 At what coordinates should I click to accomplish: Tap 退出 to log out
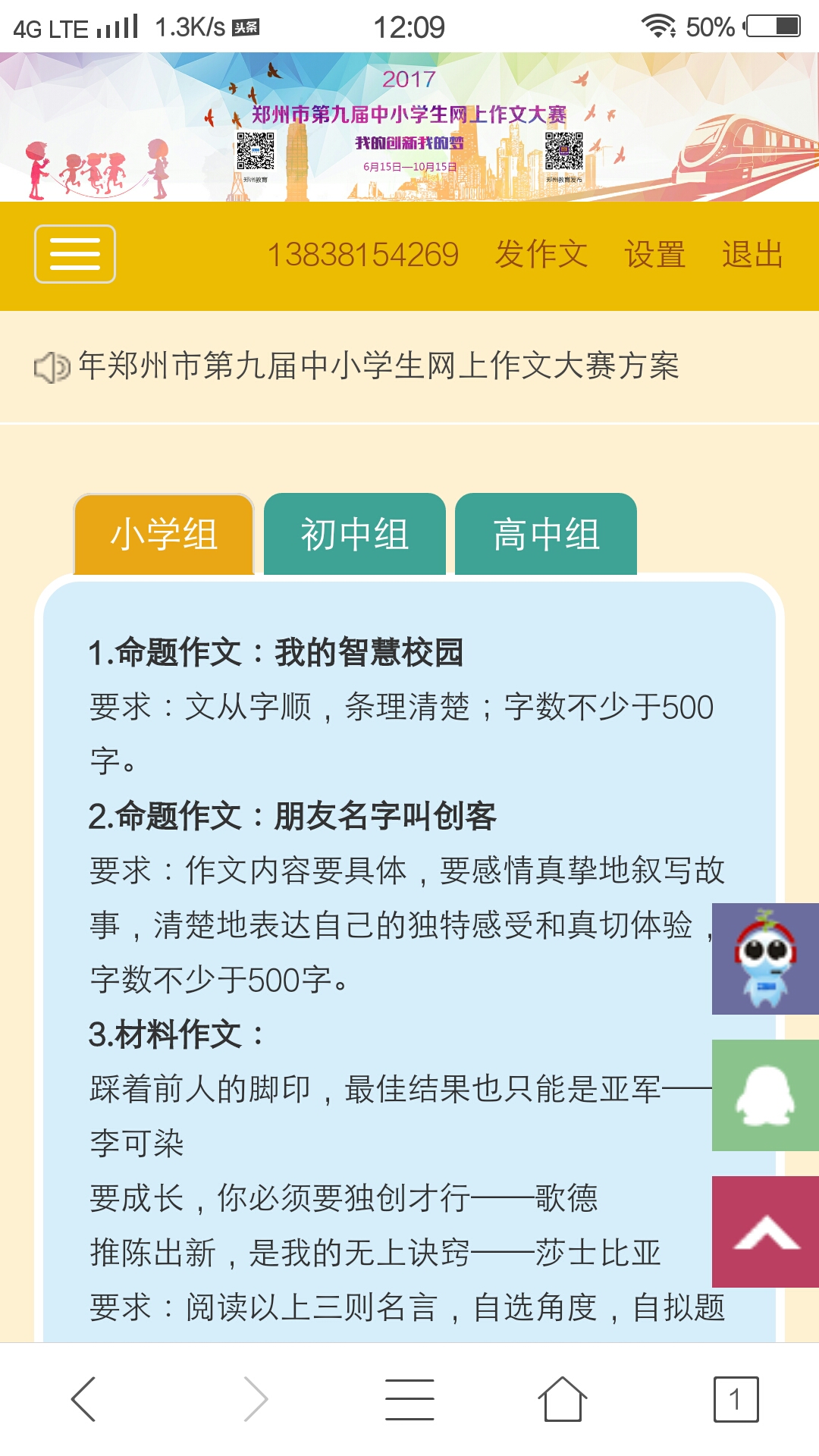point(752,255)
